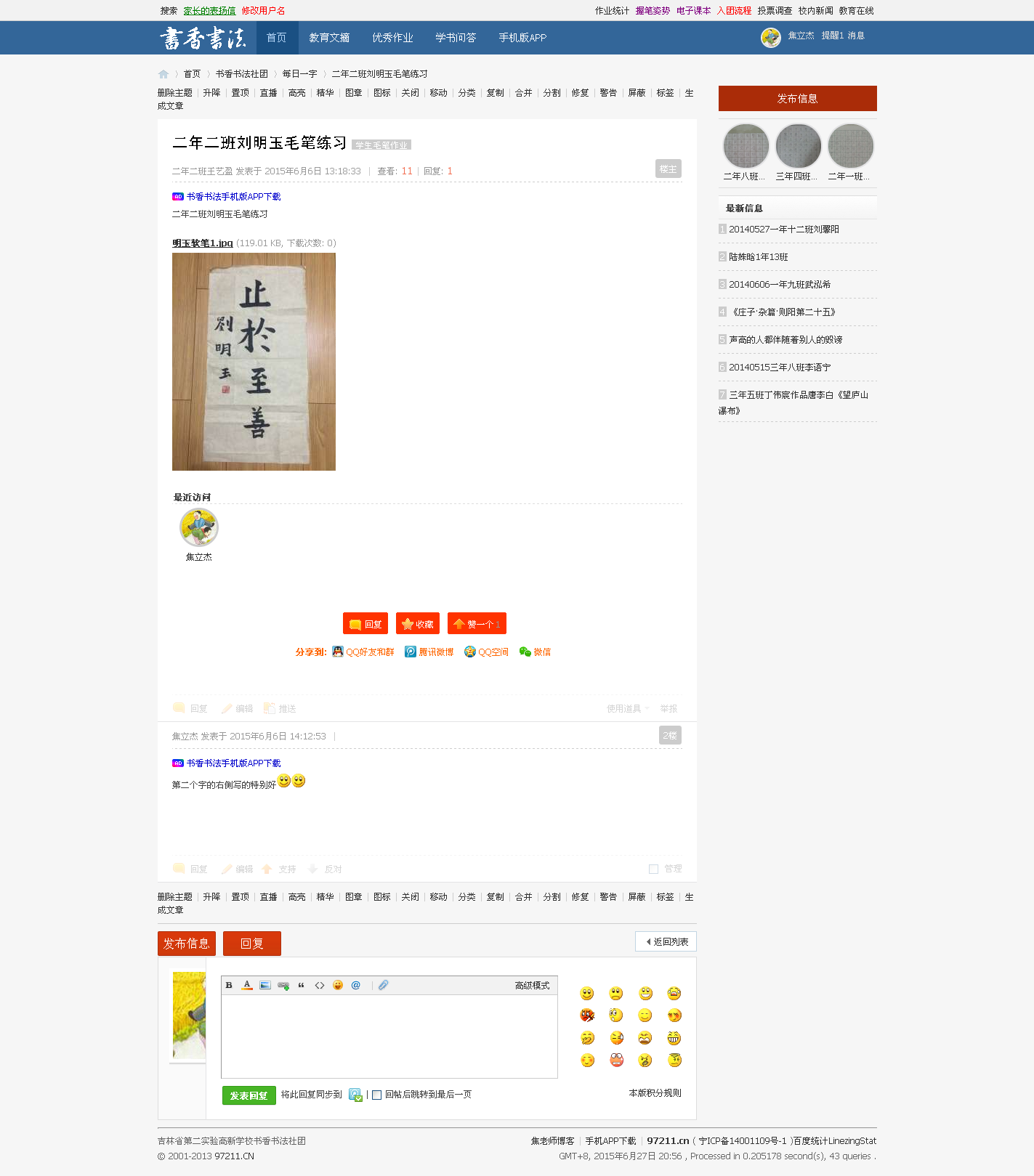Open 20140527一年十二班刘馨阳 in the latest list
The width and height of the screenshot is (1034, 1176).
(783, 230)
